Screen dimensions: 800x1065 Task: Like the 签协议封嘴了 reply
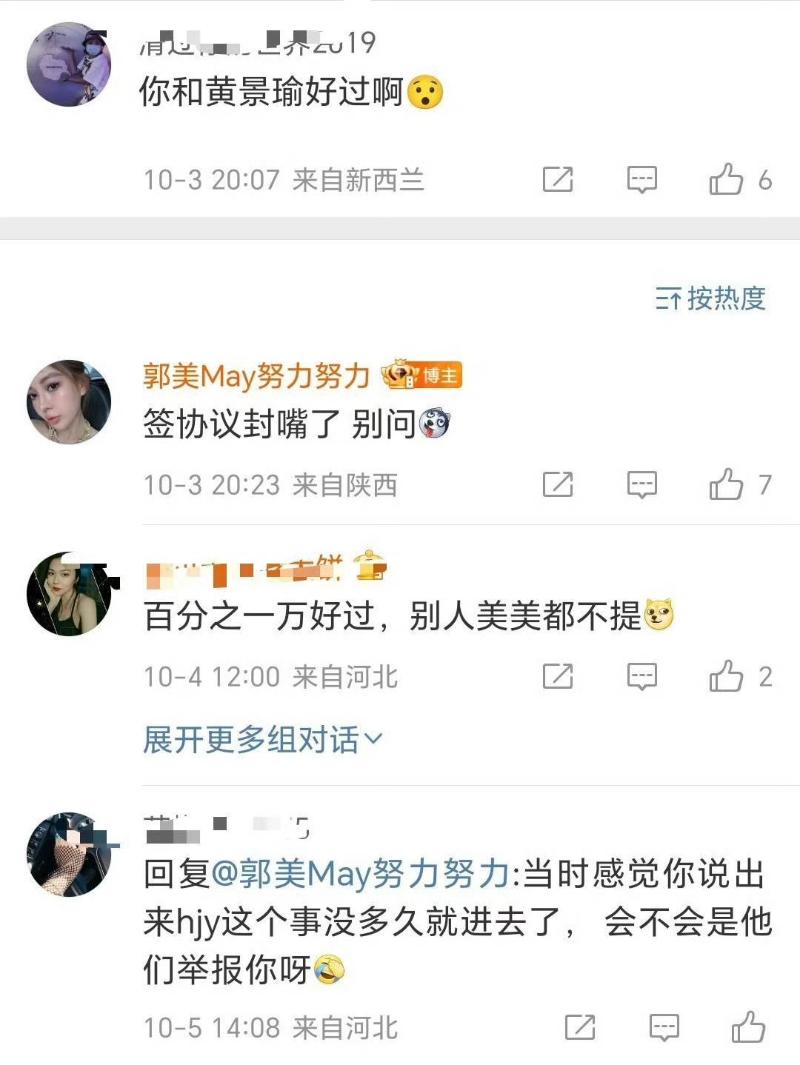coord(727,485)
